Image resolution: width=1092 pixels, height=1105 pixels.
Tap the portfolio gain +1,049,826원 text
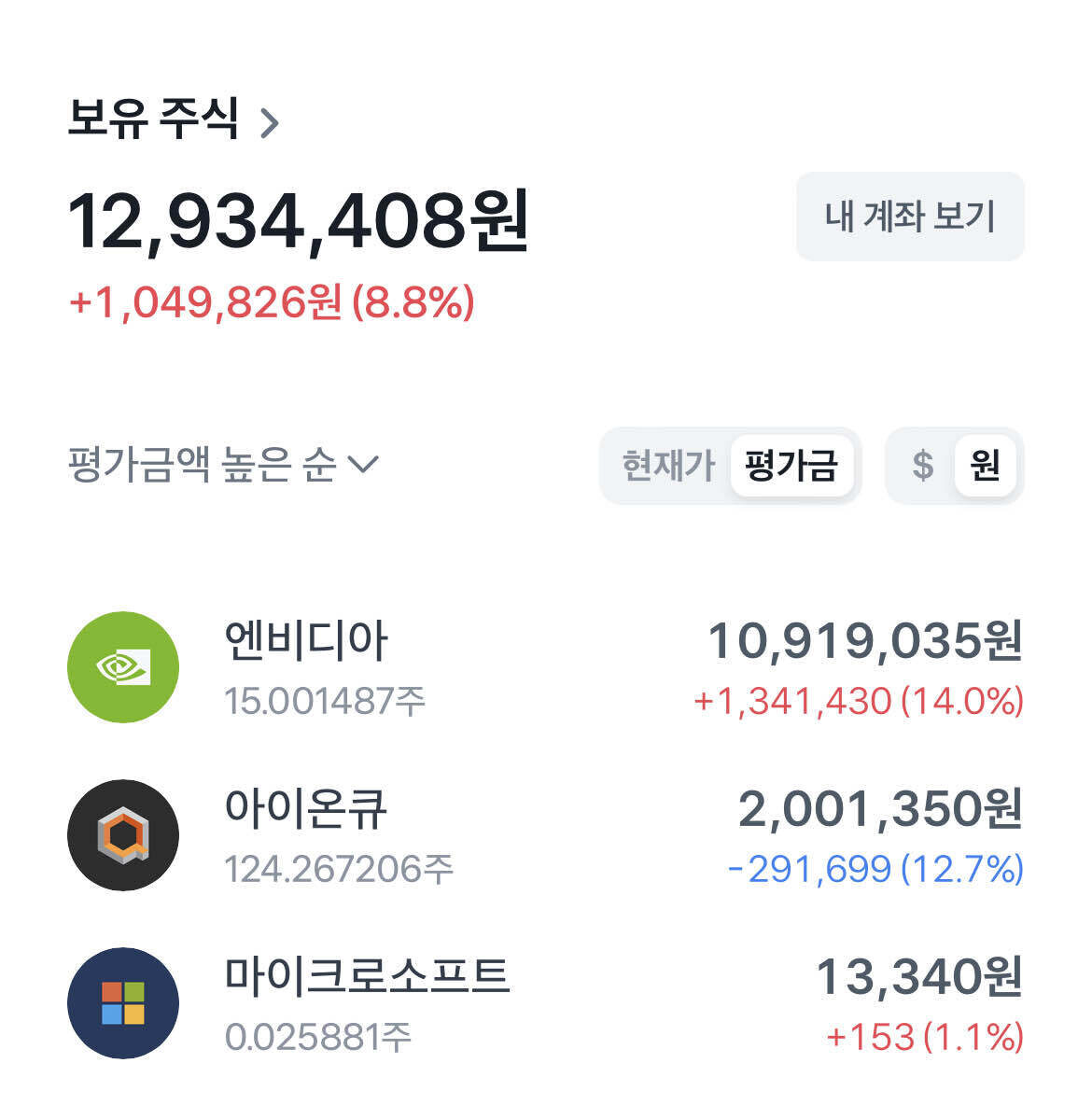coord(273,301)
